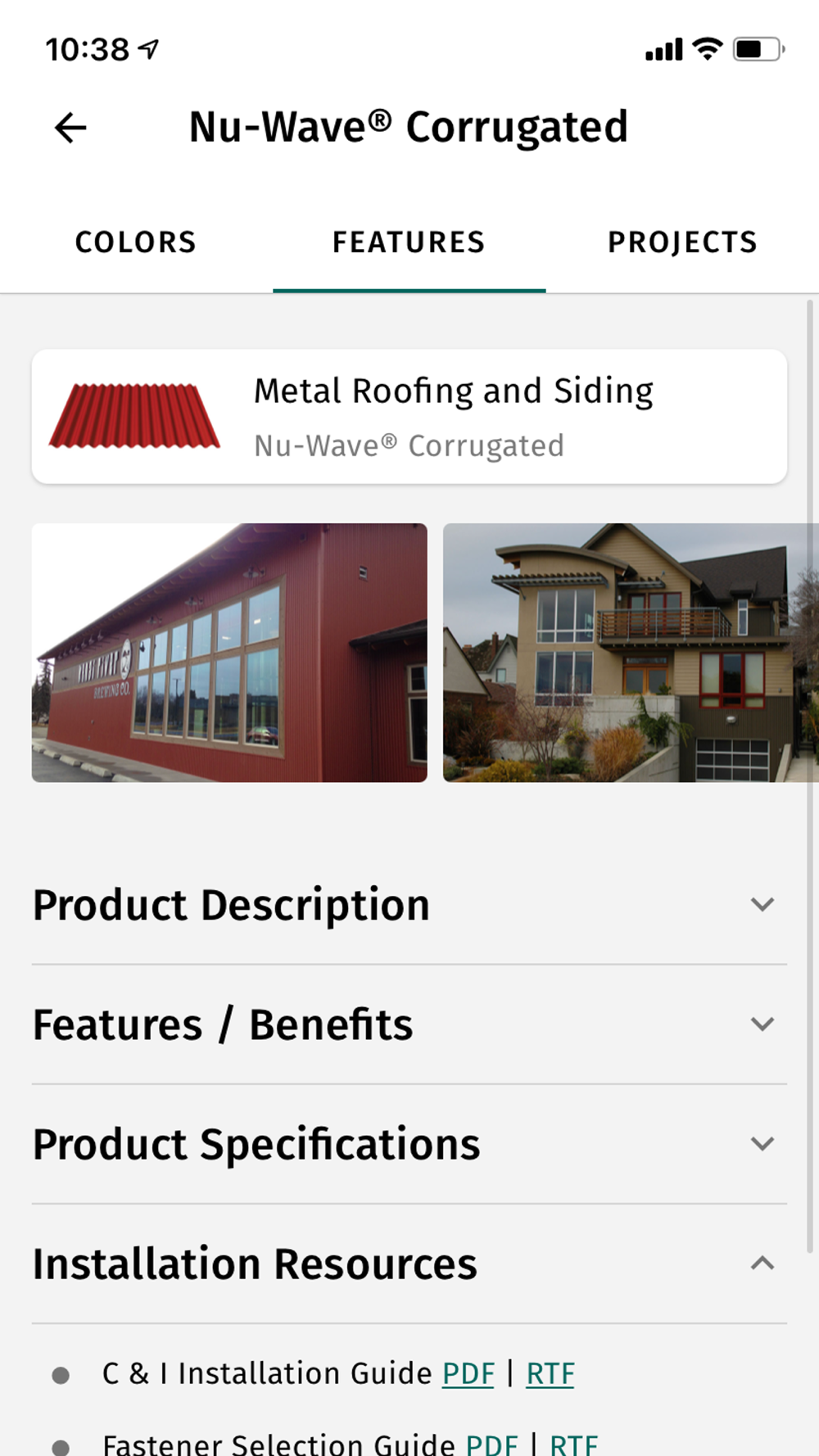Open the Fastener Selection Guide PDF
Image resolution: width=819 pixels, height=1456 pixels.
coord(491,1445)
